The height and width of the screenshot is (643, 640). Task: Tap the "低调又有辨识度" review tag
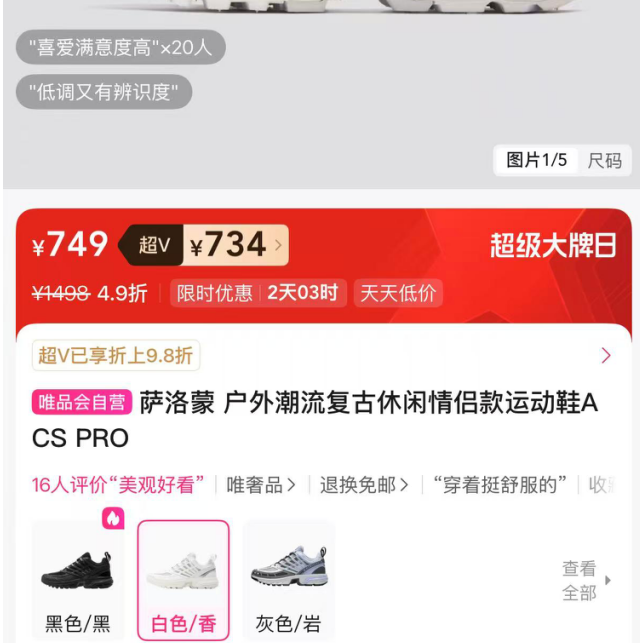[104, 93]
